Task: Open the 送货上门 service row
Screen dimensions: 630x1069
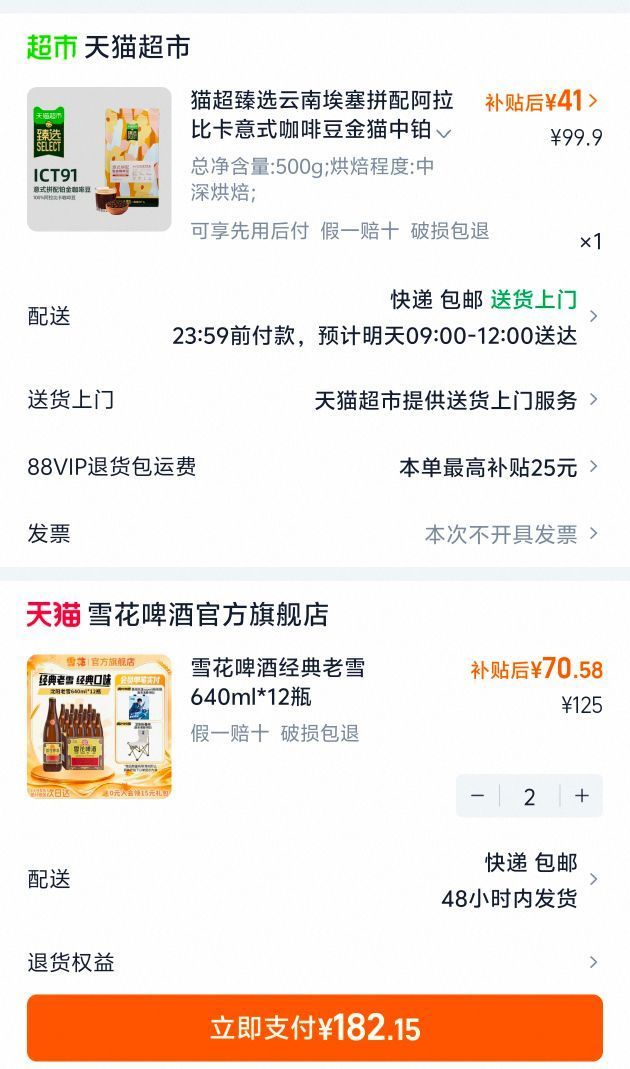Action: pyautogui.click(x=315, y=400)
